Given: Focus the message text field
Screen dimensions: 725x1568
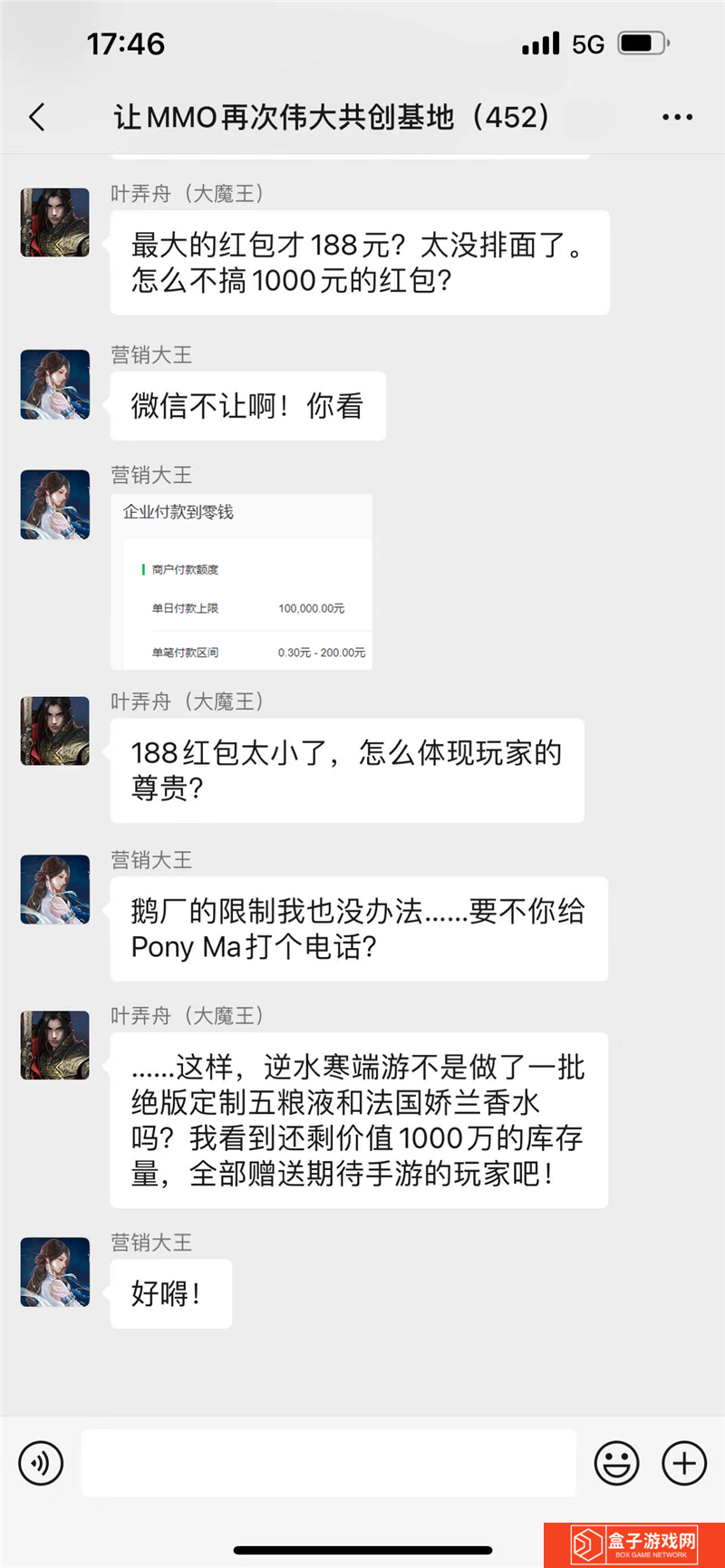Looking at the screenshot, I should [x=328, y=1463].
